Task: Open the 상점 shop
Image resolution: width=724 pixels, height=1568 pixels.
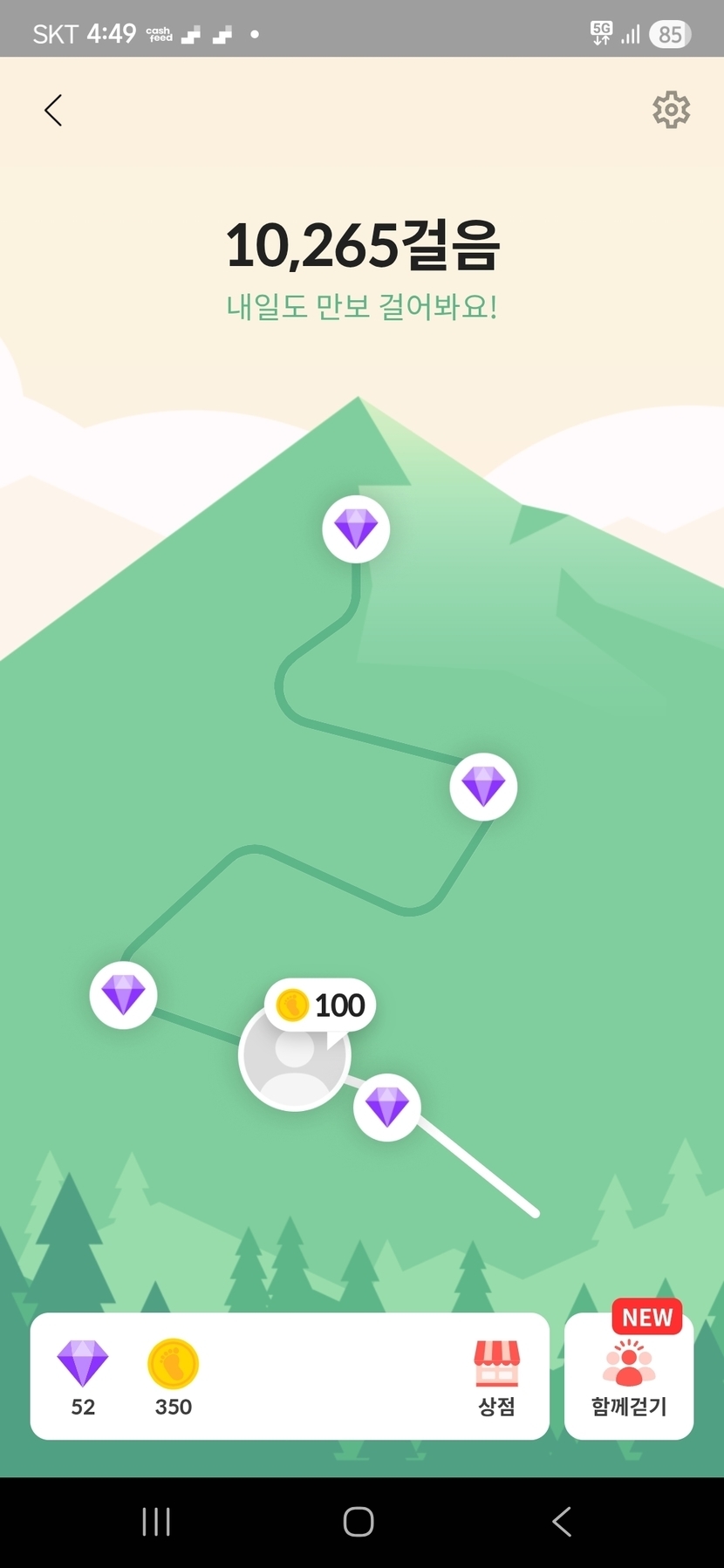Action: (496, 1378)
